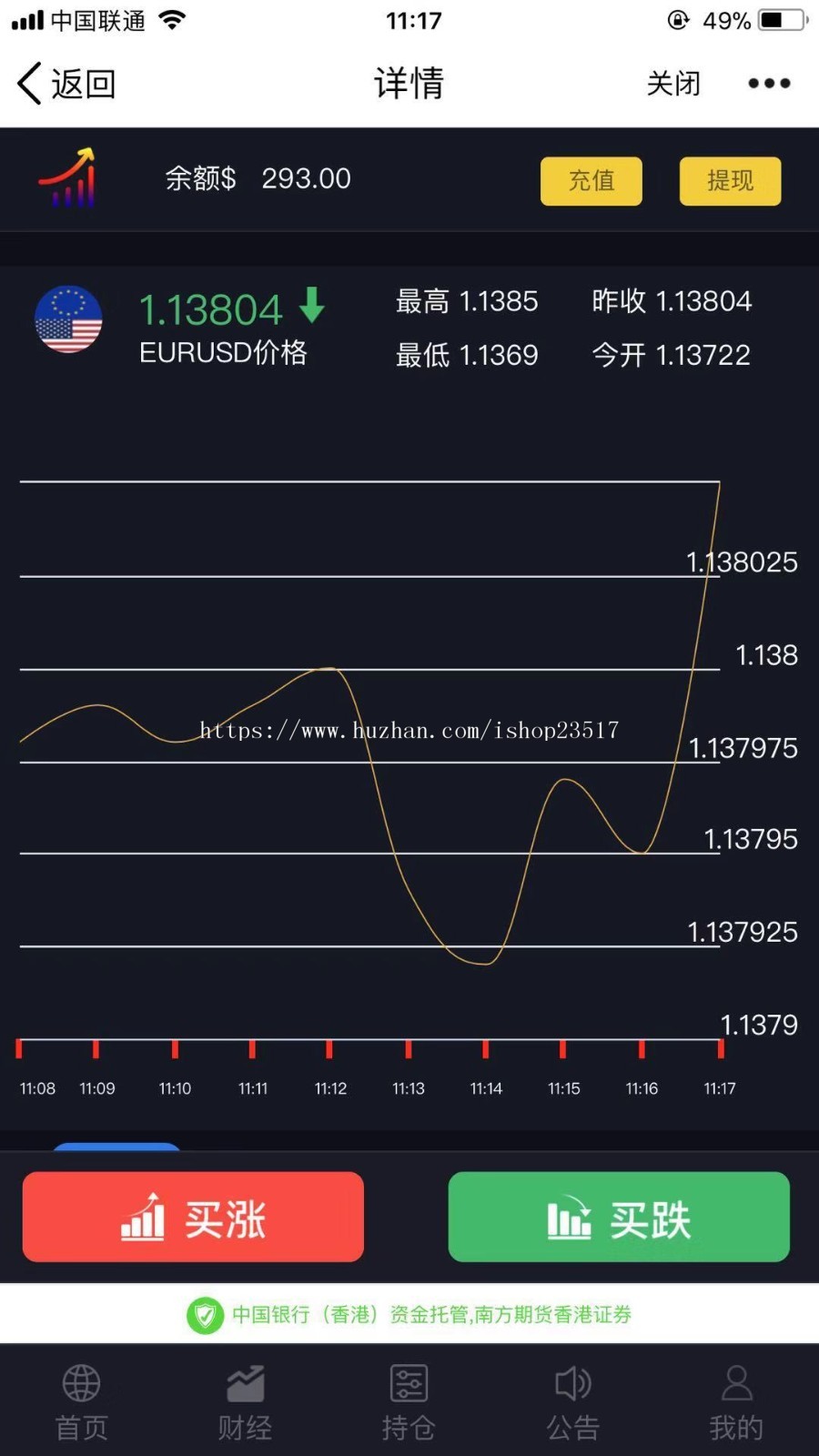Open the 财经 finance tab
819x1456 pixels.
[245, 1402]
